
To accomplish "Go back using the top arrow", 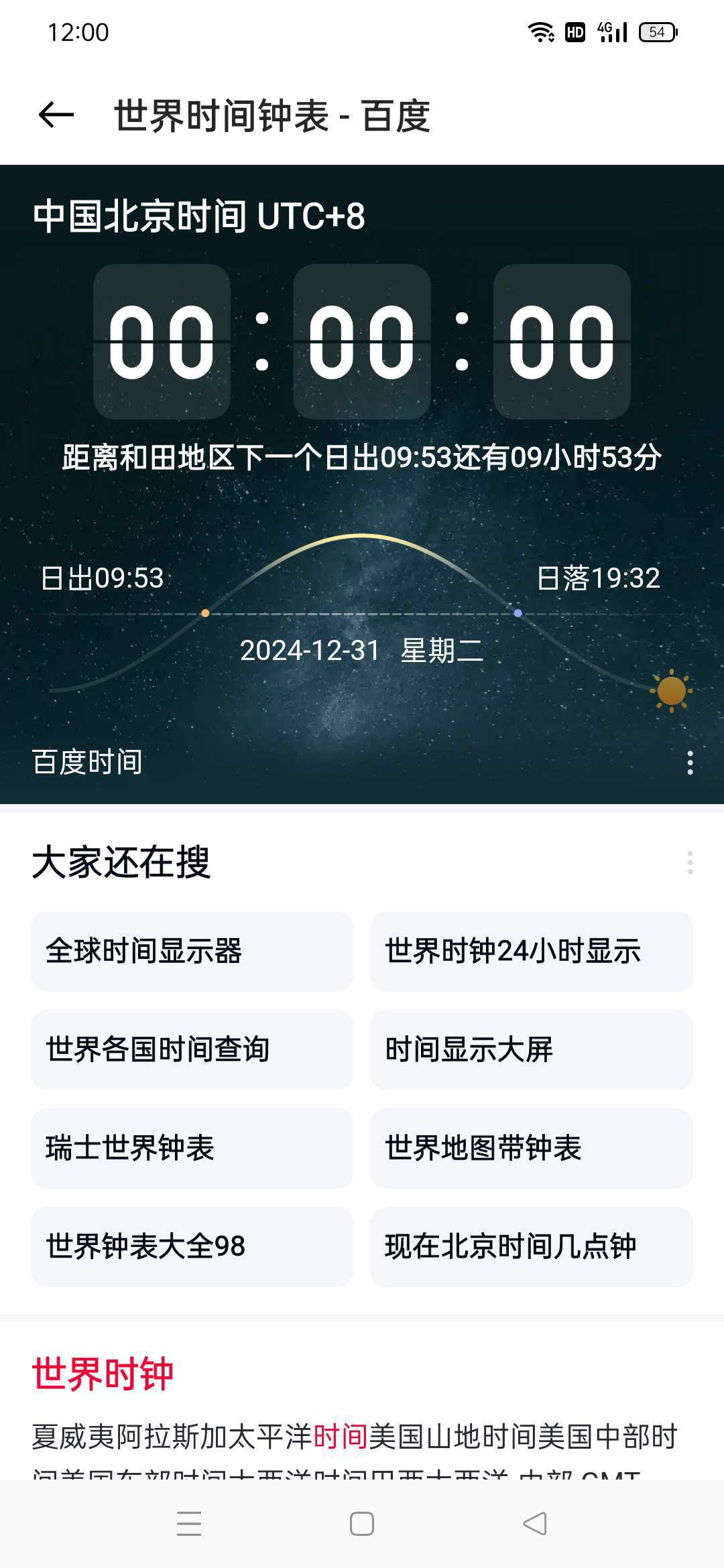I will coord(56,115).
